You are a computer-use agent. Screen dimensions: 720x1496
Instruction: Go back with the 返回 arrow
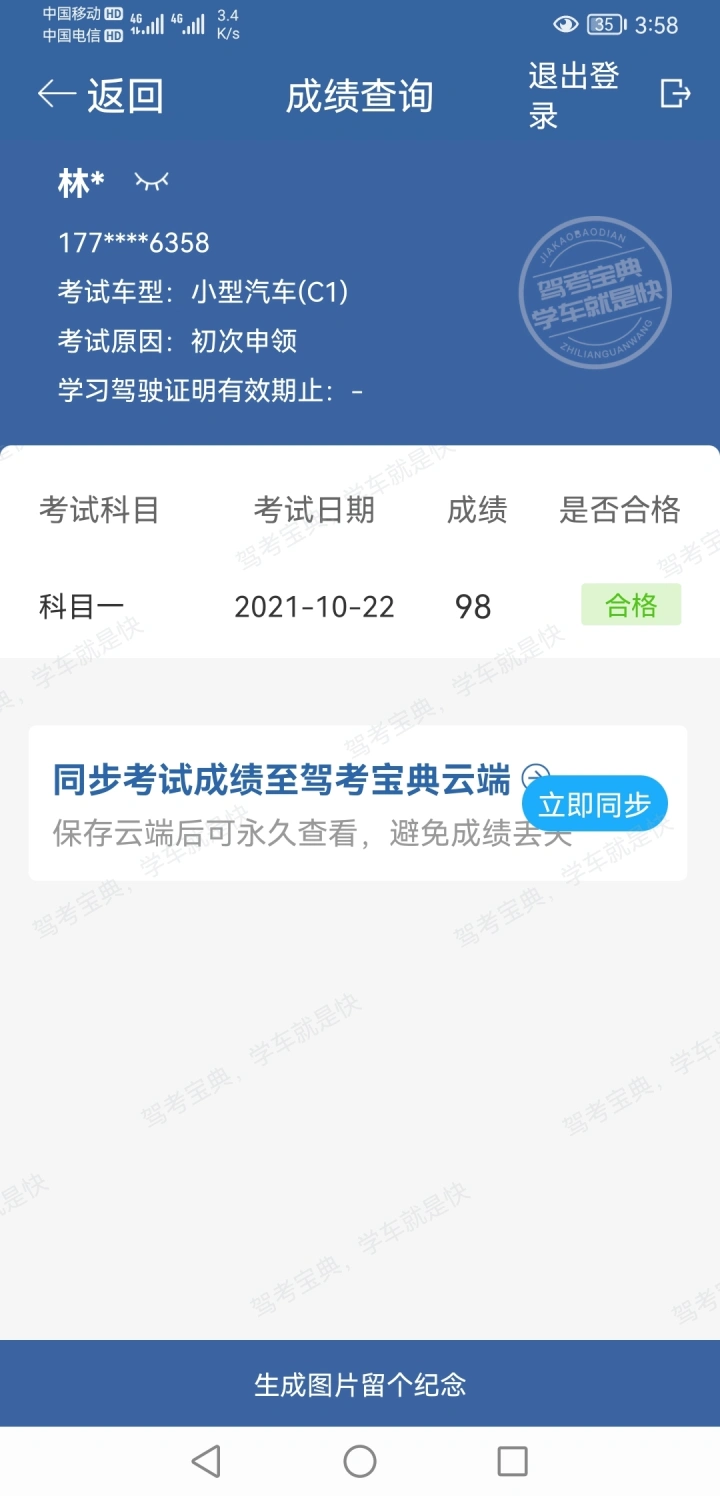[x=100, y=95]
